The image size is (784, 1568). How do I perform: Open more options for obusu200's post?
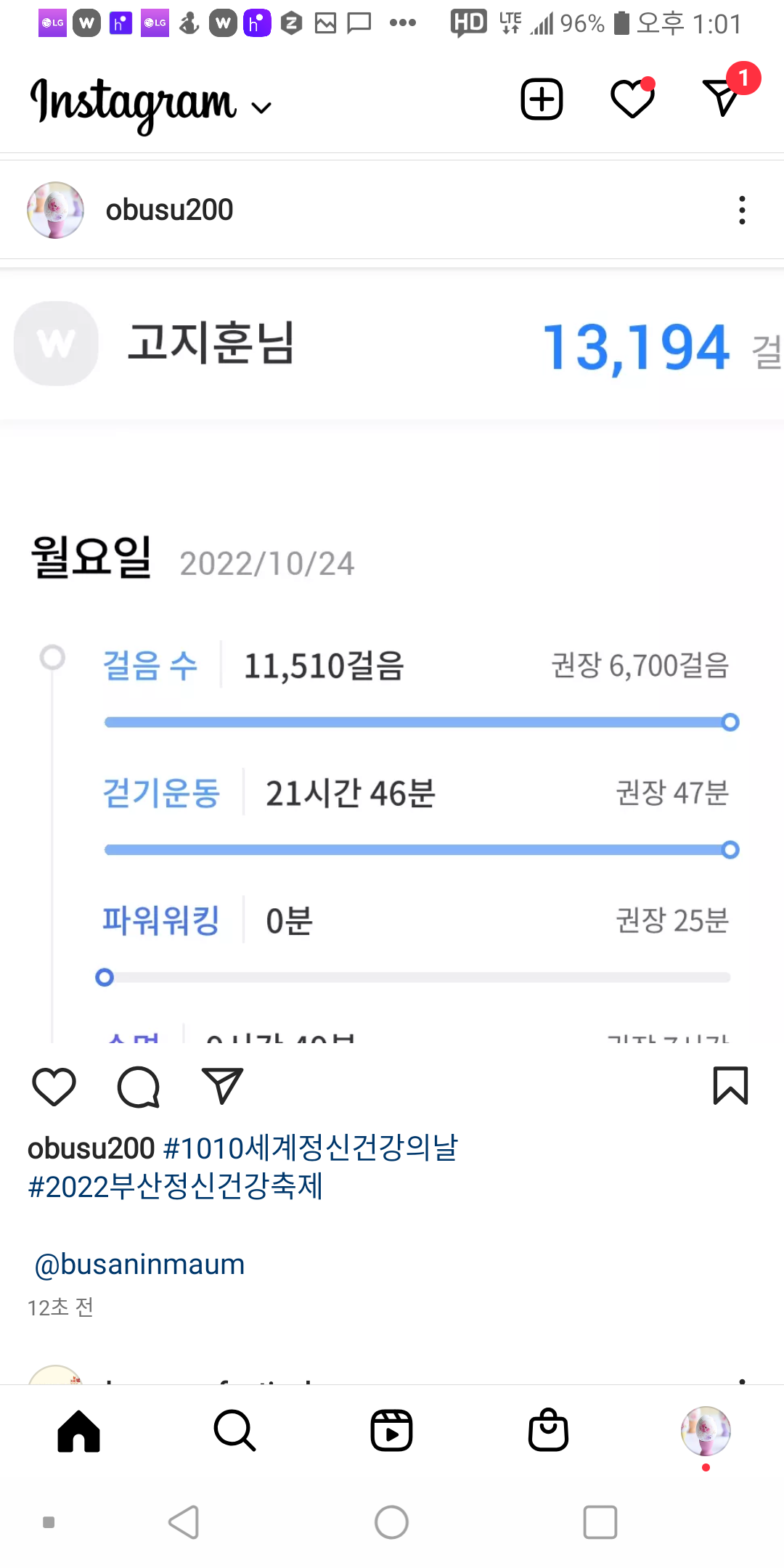tap(741, 210)
